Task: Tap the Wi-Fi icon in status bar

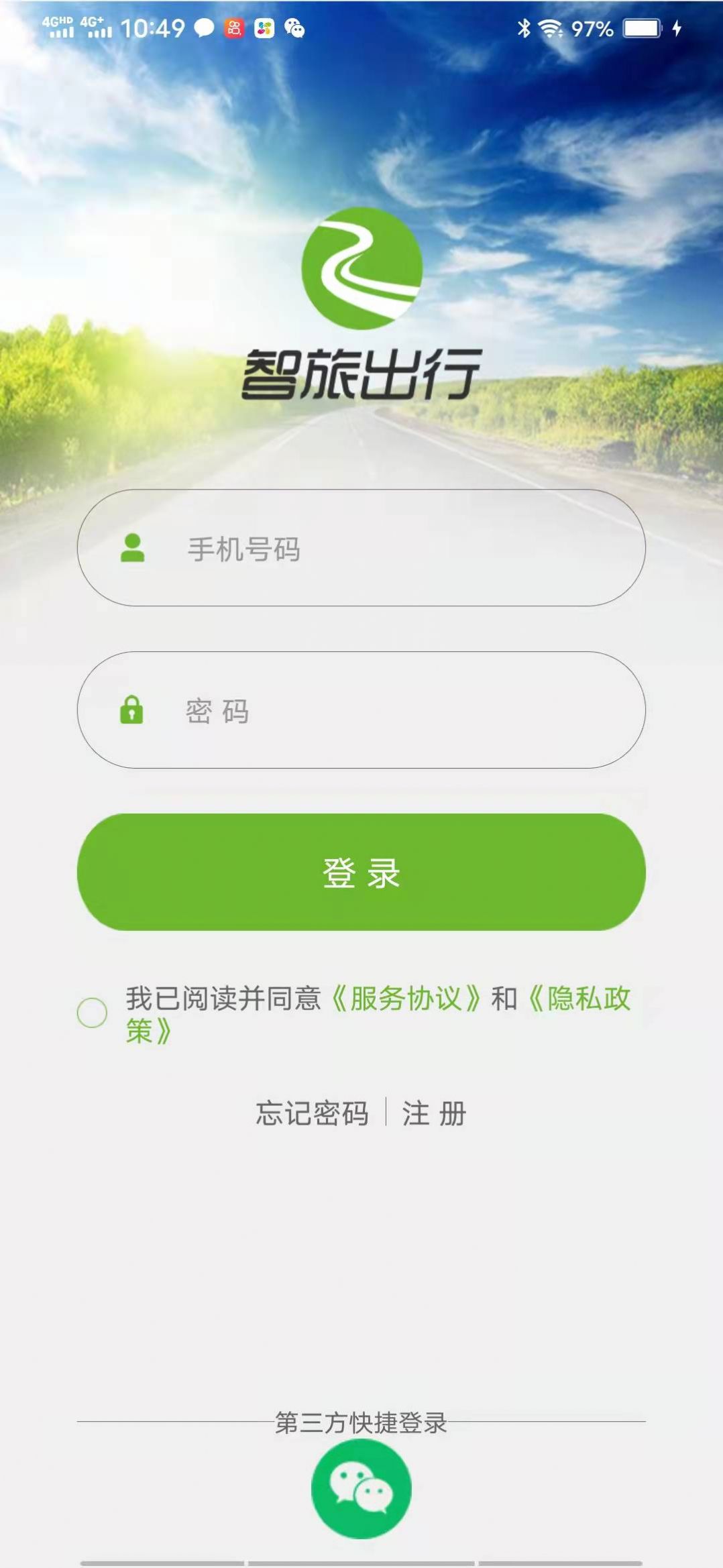Action: pyautogui.click(x=551, y=27)
